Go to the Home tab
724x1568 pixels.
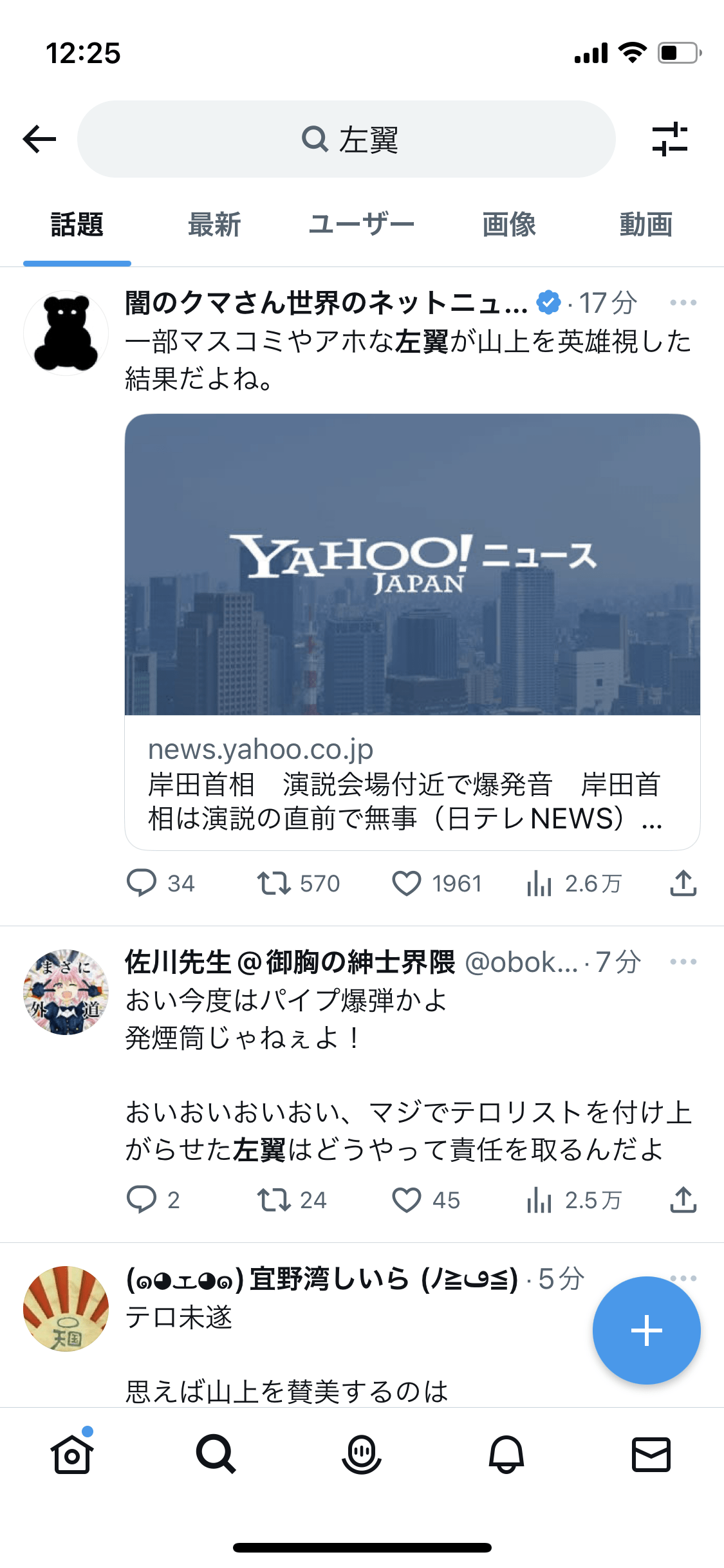click(x=72, y=1455)
